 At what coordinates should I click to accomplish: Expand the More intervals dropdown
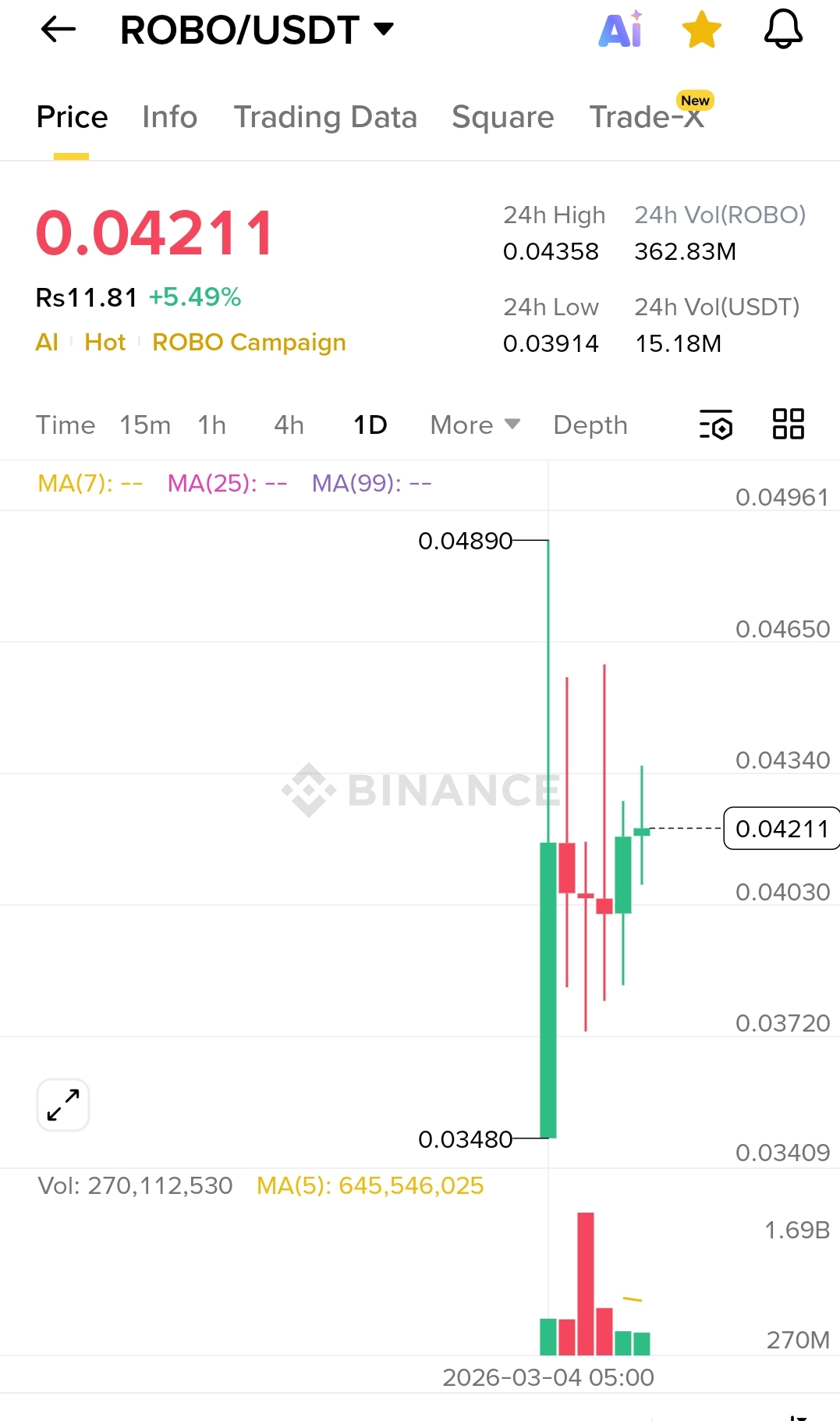pos(474,425)
